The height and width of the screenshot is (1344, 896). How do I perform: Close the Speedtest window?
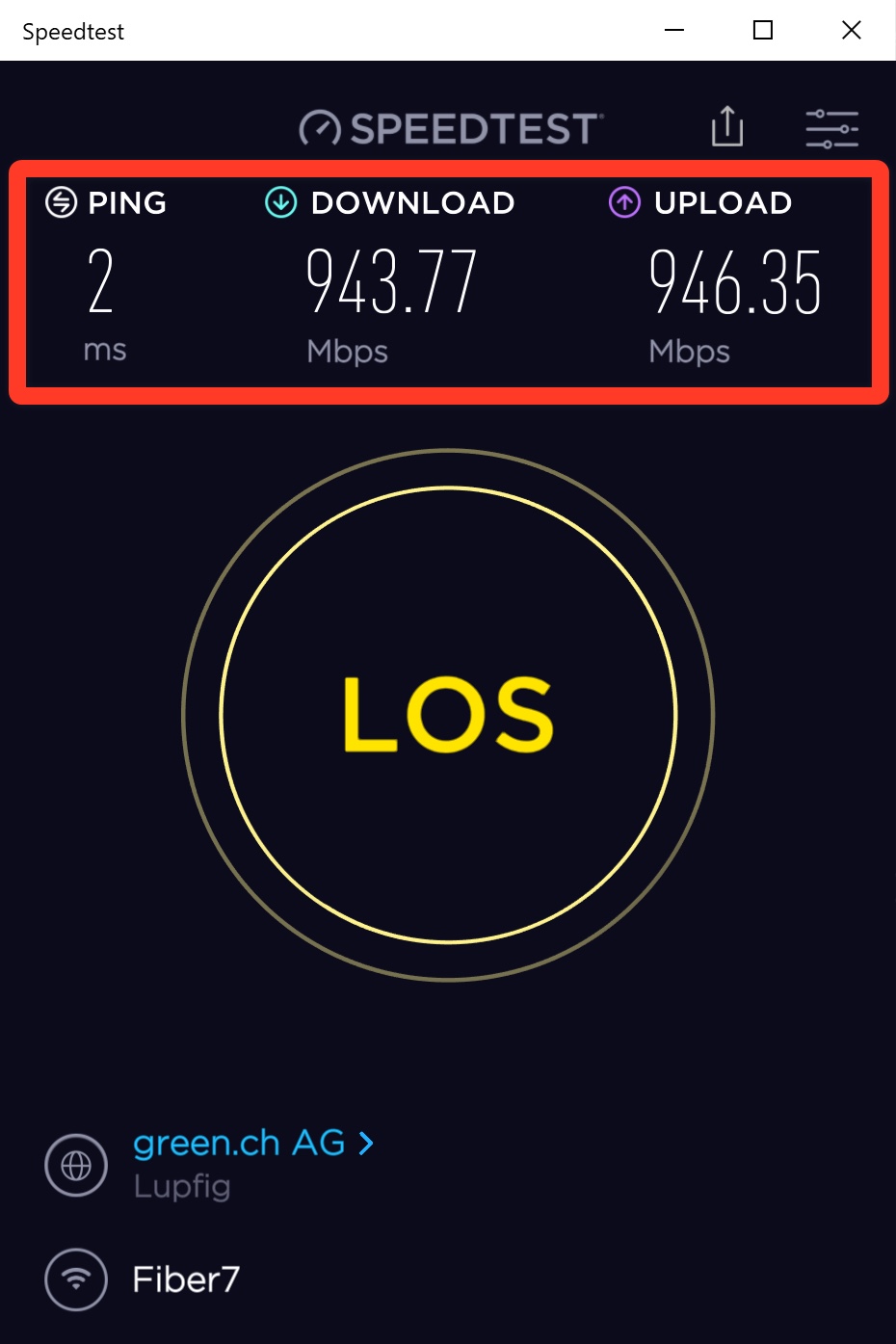(x=851, y=31)
